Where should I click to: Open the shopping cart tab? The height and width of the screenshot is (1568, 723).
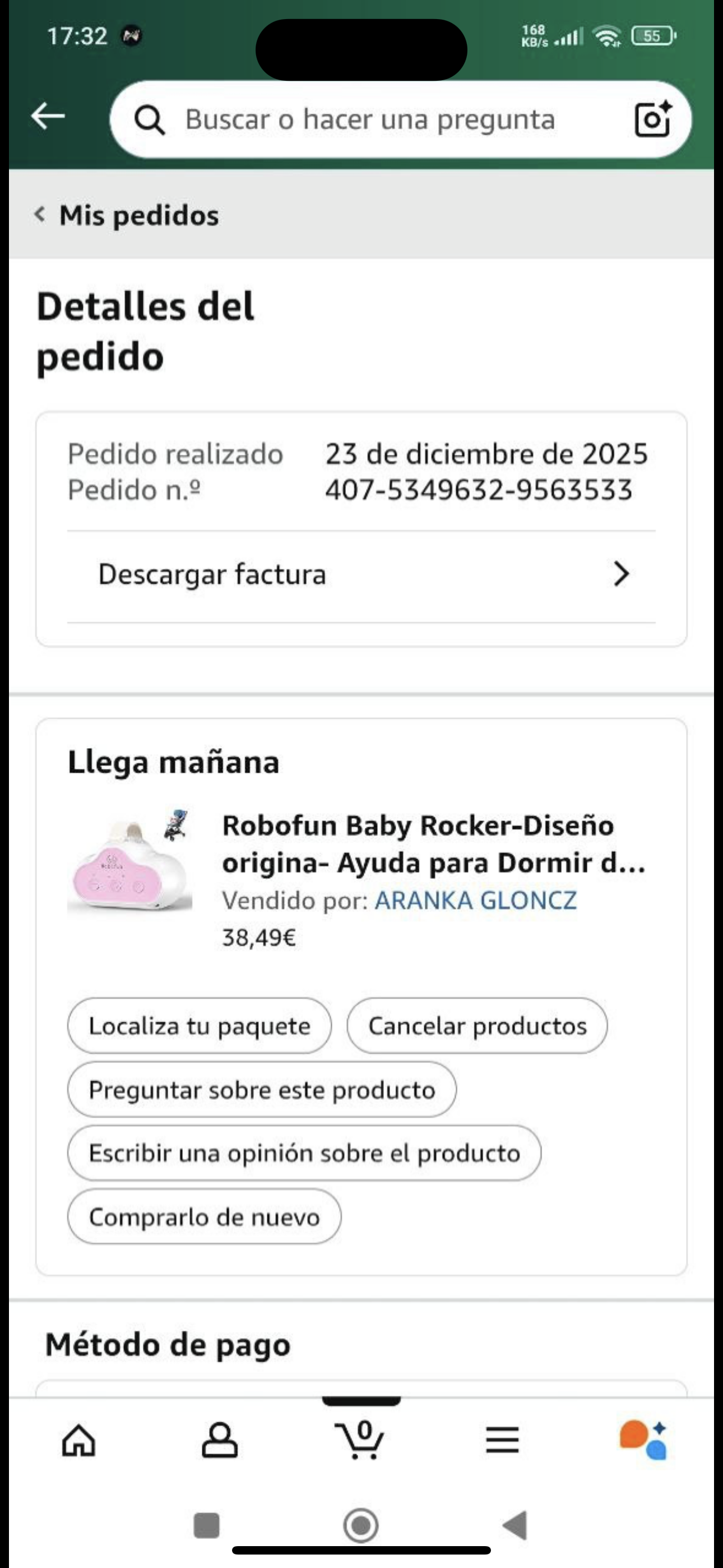pyautogui.click(x=361, y=1440)
